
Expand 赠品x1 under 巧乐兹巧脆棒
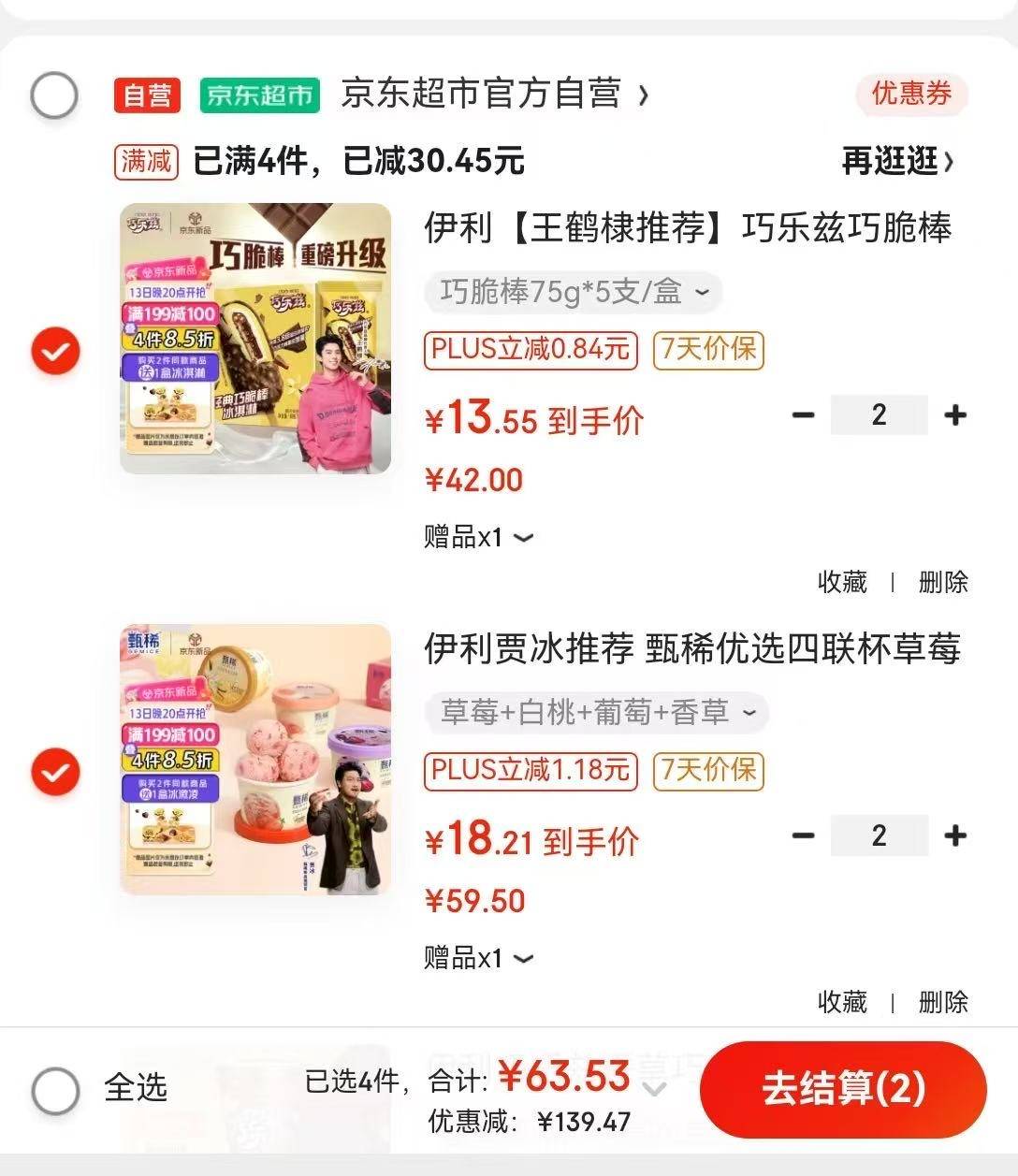coord(478,538)
